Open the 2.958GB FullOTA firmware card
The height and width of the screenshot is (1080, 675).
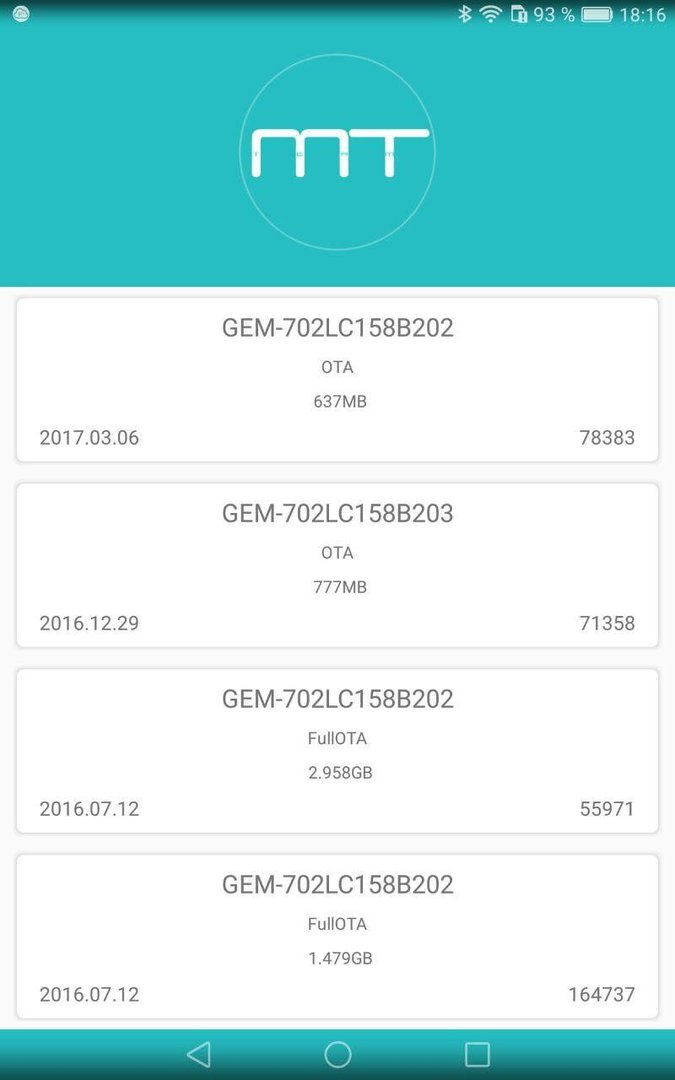pyautogui.click(x=338, y=751)
